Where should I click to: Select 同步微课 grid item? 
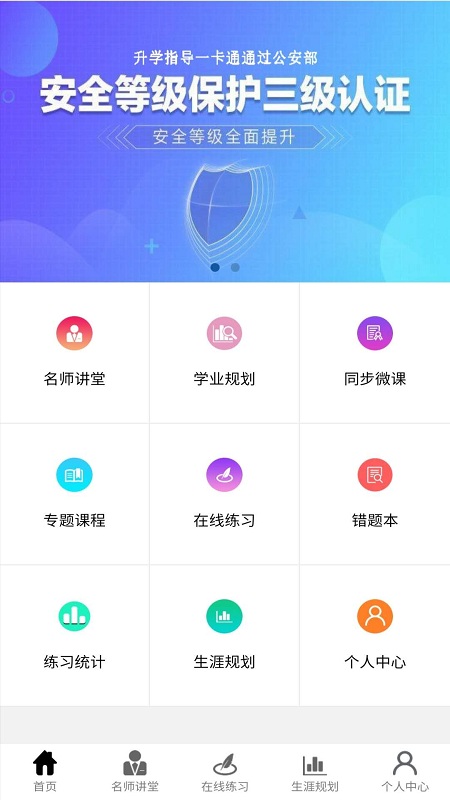click(375, 353)
